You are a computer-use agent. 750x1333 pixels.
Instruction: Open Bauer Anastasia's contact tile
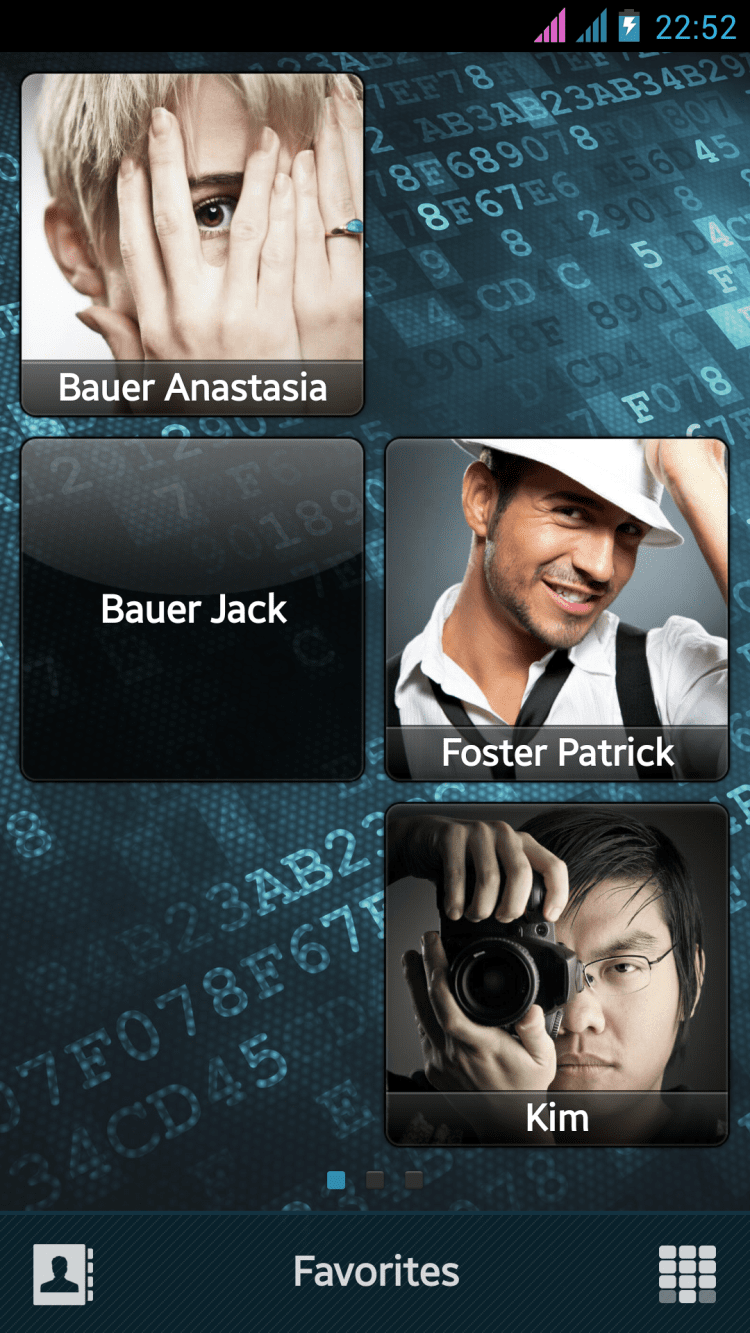(192, 245)
